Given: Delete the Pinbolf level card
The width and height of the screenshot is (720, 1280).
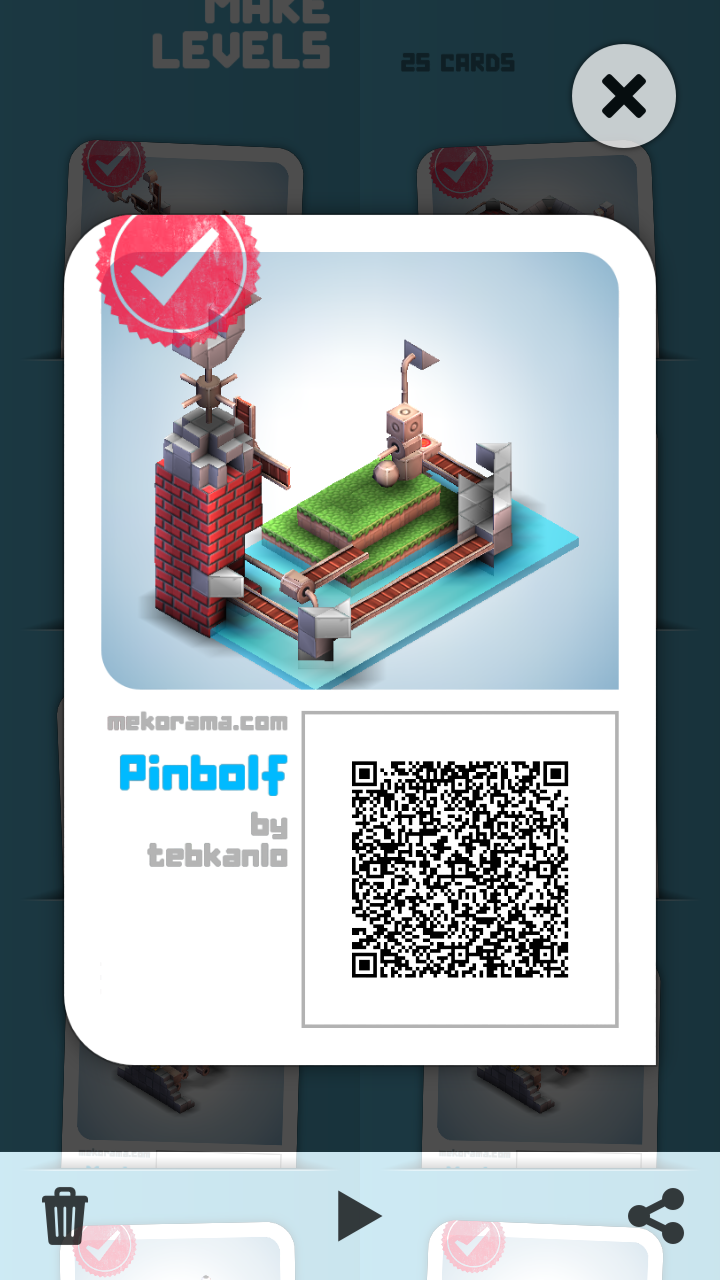Looking at the screenshot, I should pos(65,1216).
